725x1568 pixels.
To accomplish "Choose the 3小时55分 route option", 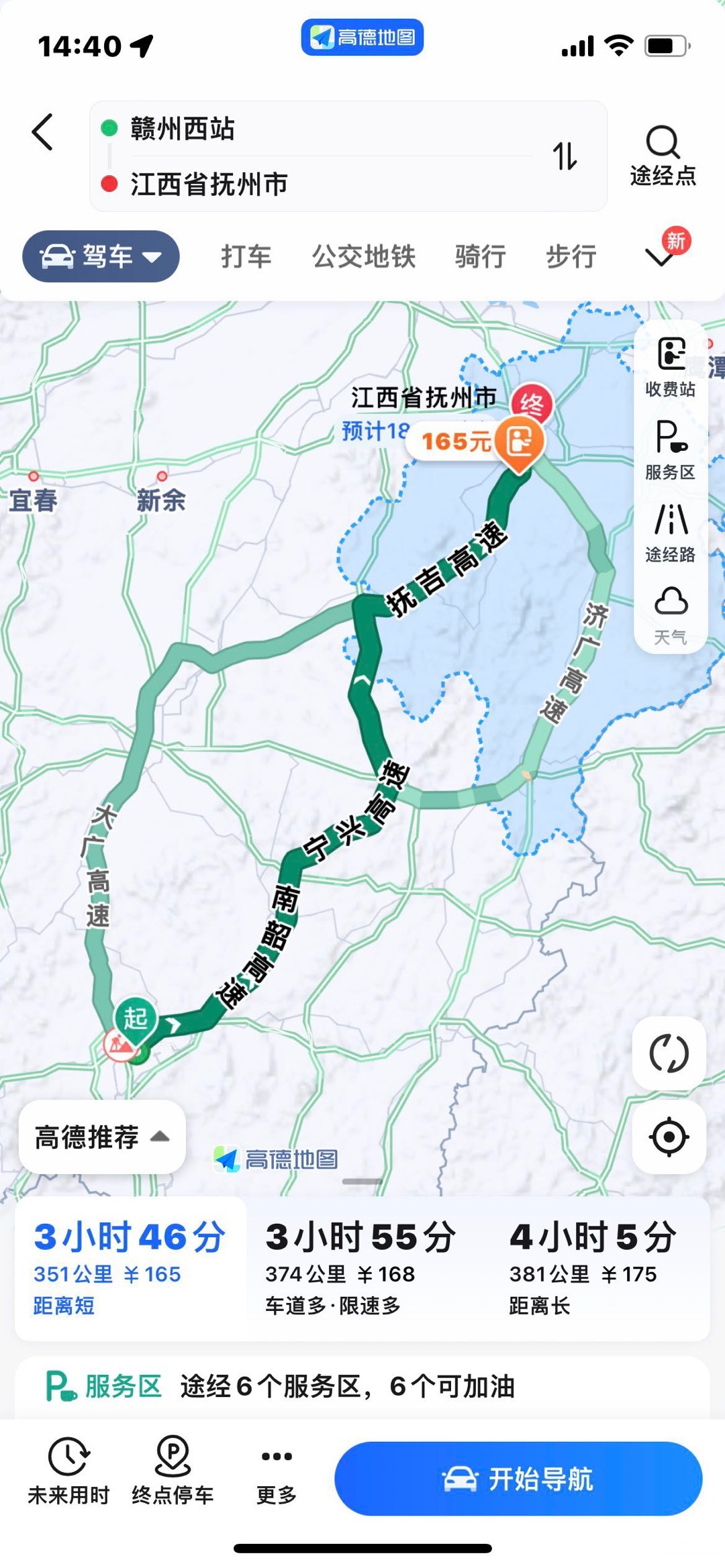I will tap(361, 1268).
